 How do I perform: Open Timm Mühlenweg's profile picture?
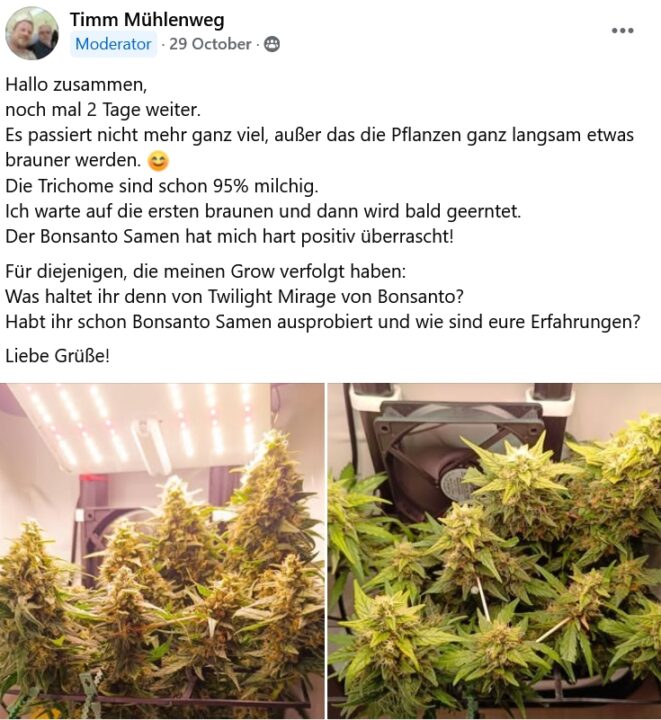click(x=32, y=33)
